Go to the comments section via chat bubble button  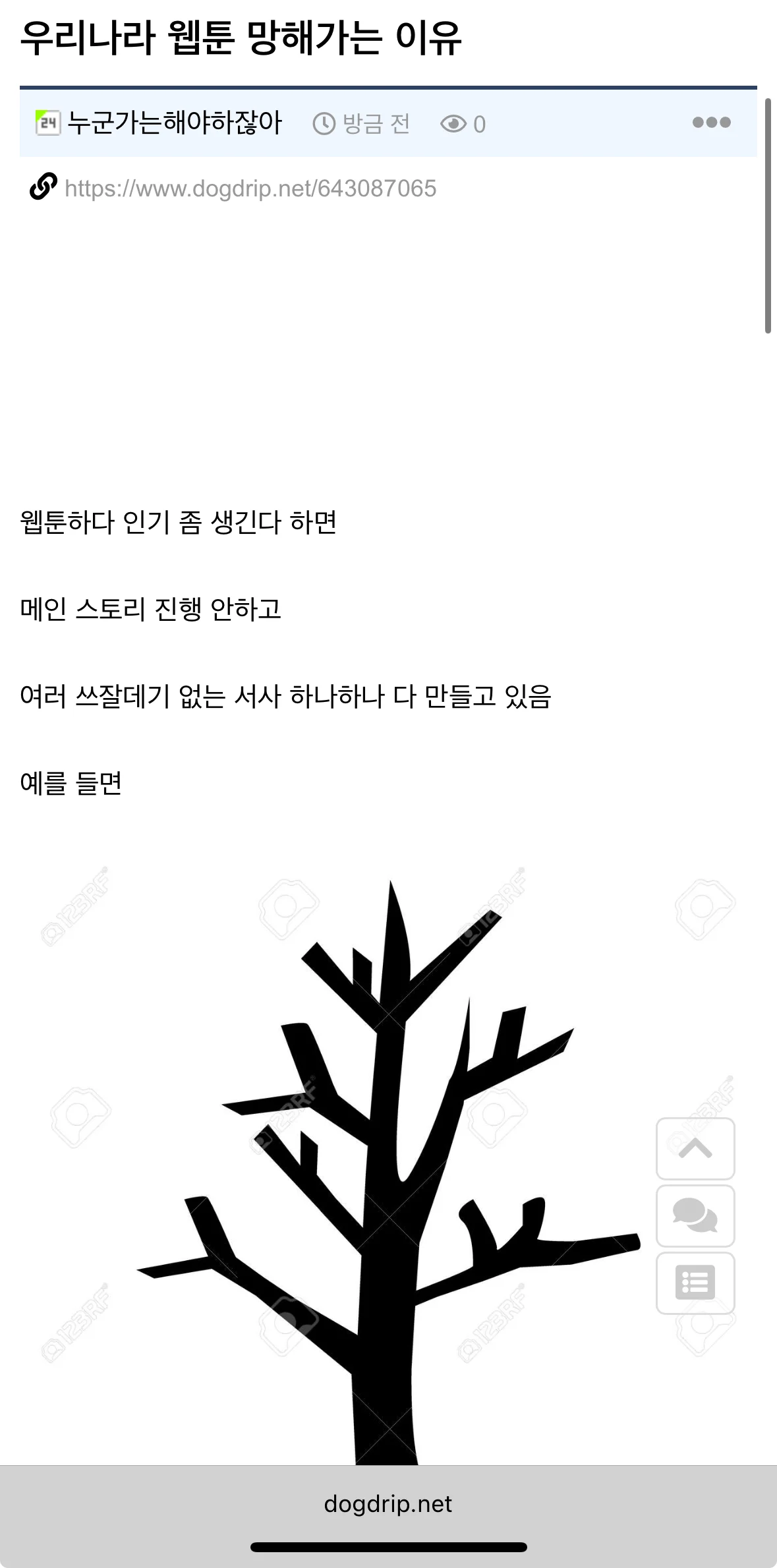coord(695,1216)
